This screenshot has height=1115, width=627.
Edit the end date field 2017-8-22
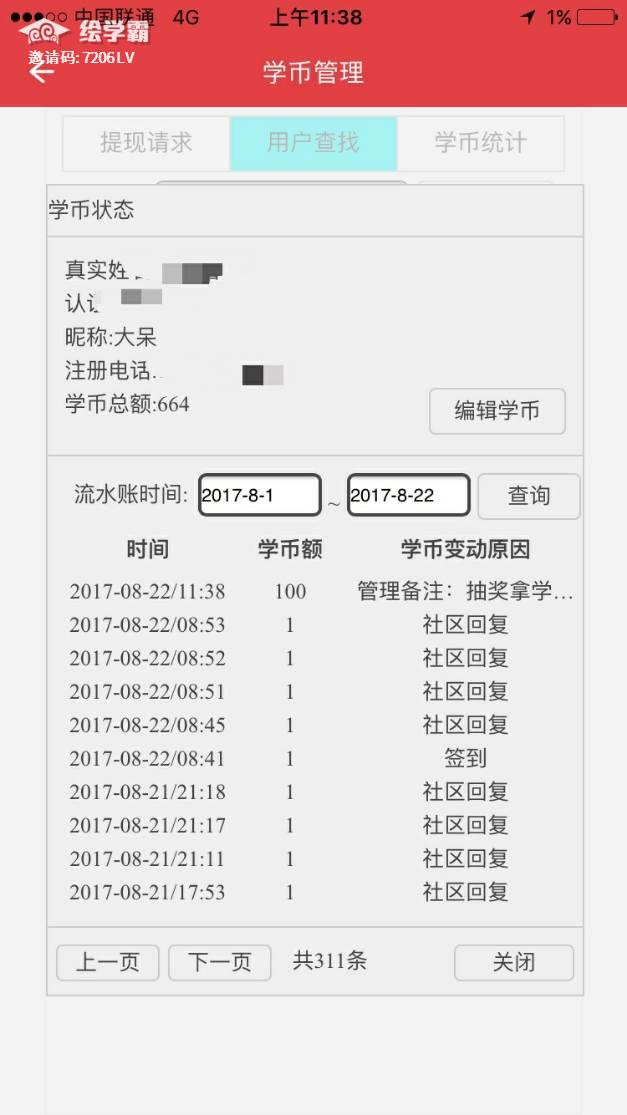point(408,495)
